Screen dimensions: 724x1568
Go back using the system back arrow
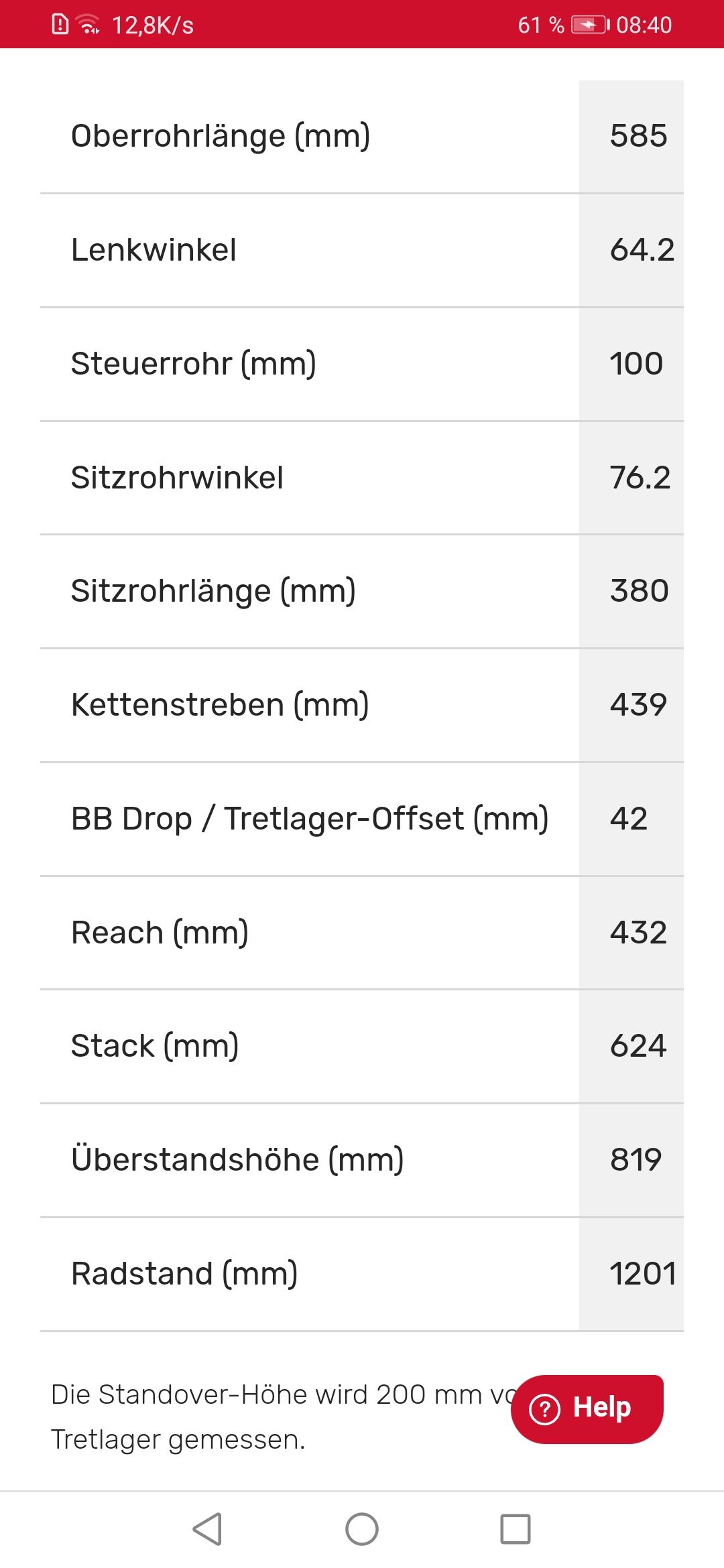click(207, 1529)
